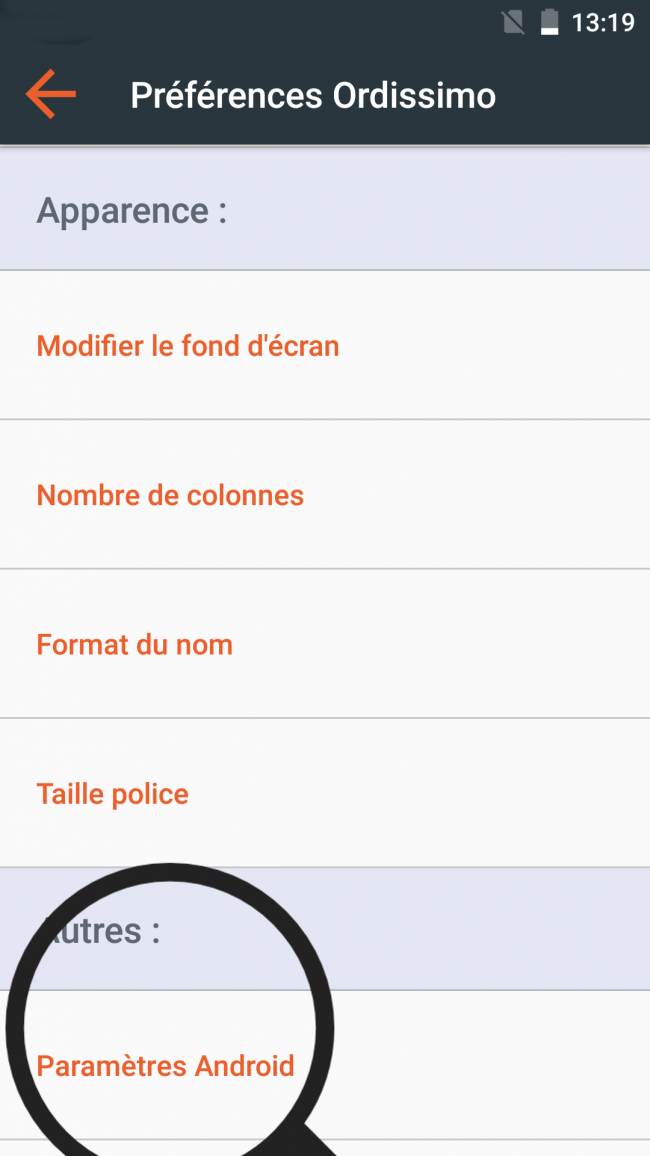650x1156 pixels.
Task: Select Nombre de colonnes setting
Action: pyautogui.click(x=170, y=495)
